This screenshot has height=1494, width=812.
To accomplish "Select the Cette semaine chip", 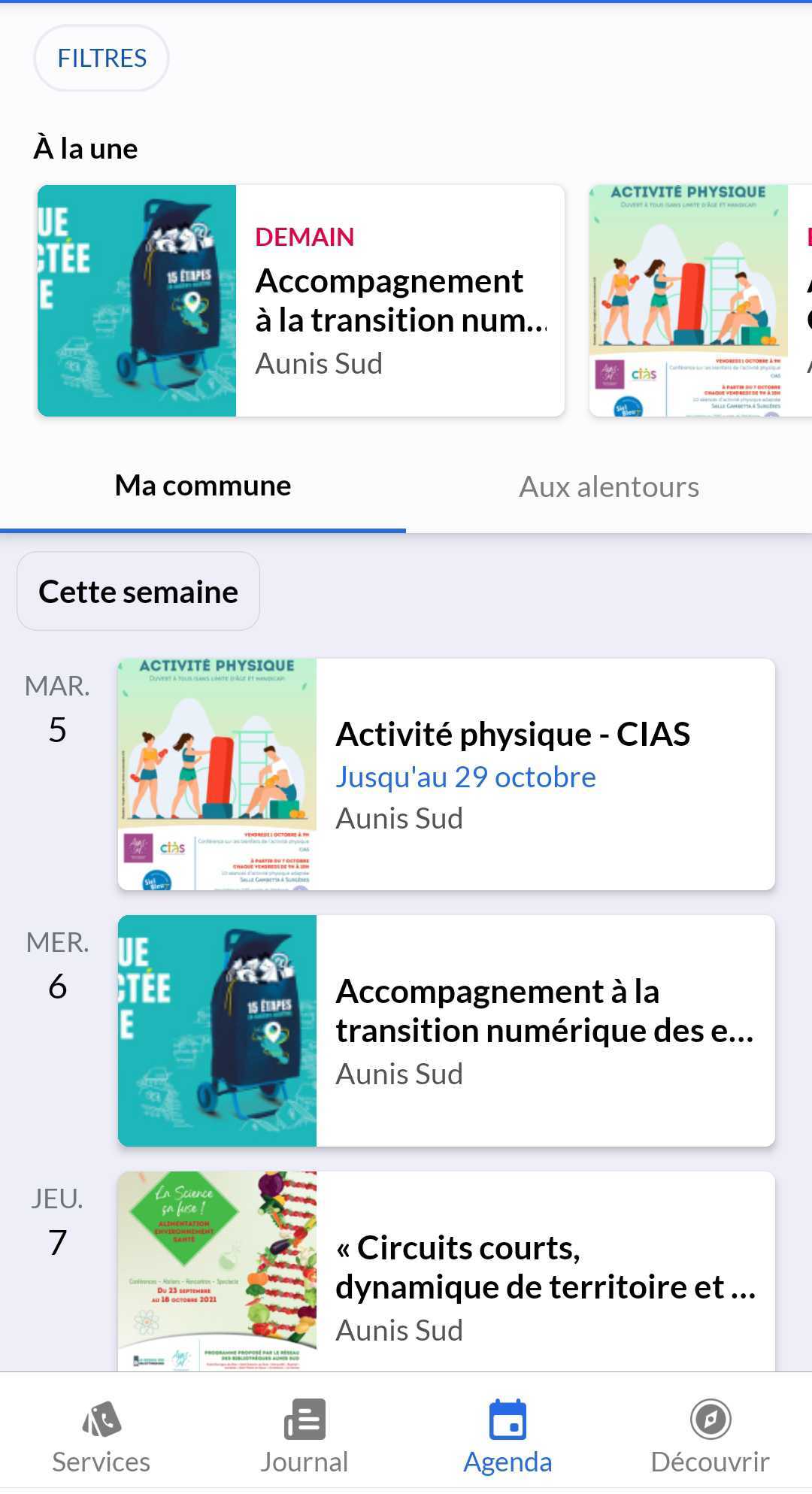I will tap(138, 592).
